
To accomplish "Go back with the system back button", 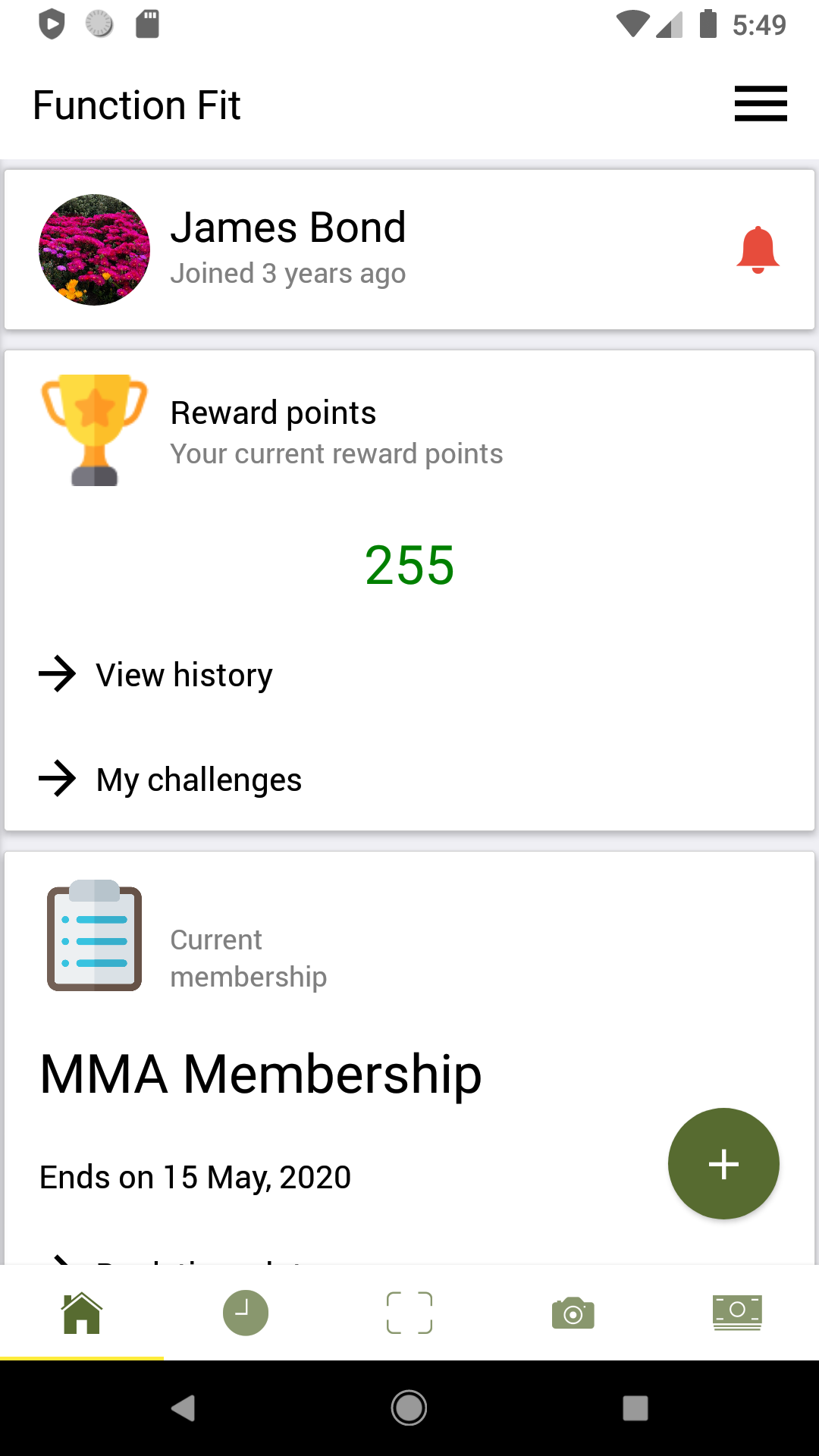I will click(183, 1408).
